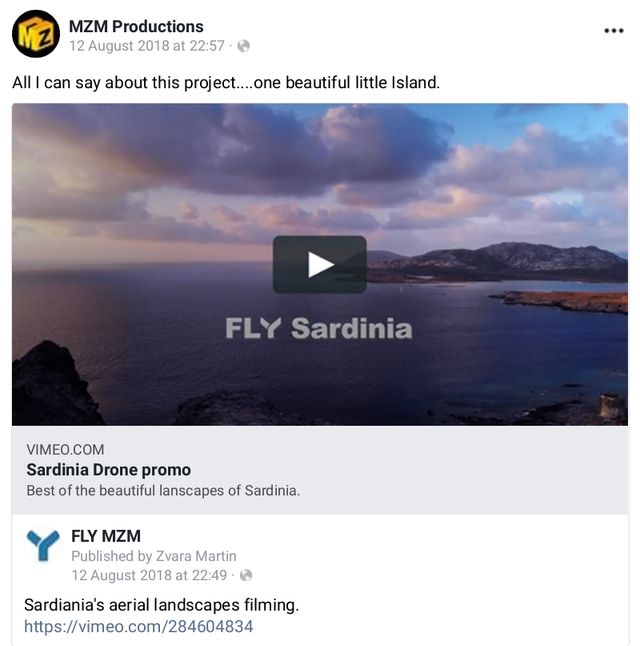
Task: Open the 22:57 post timestamp
Action: pyautogui.click(x=146, y=46)
